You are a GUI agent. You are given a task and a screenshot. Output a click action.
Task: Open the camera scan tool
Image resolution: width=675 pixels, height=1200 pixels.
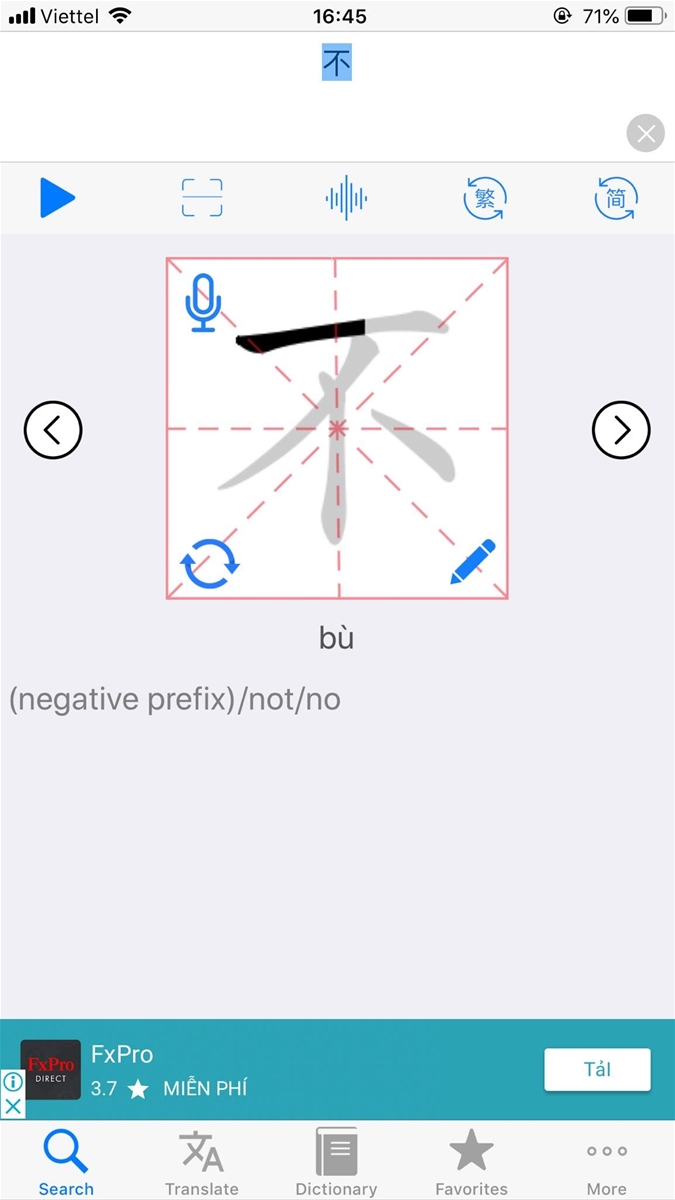click(202, 198)
